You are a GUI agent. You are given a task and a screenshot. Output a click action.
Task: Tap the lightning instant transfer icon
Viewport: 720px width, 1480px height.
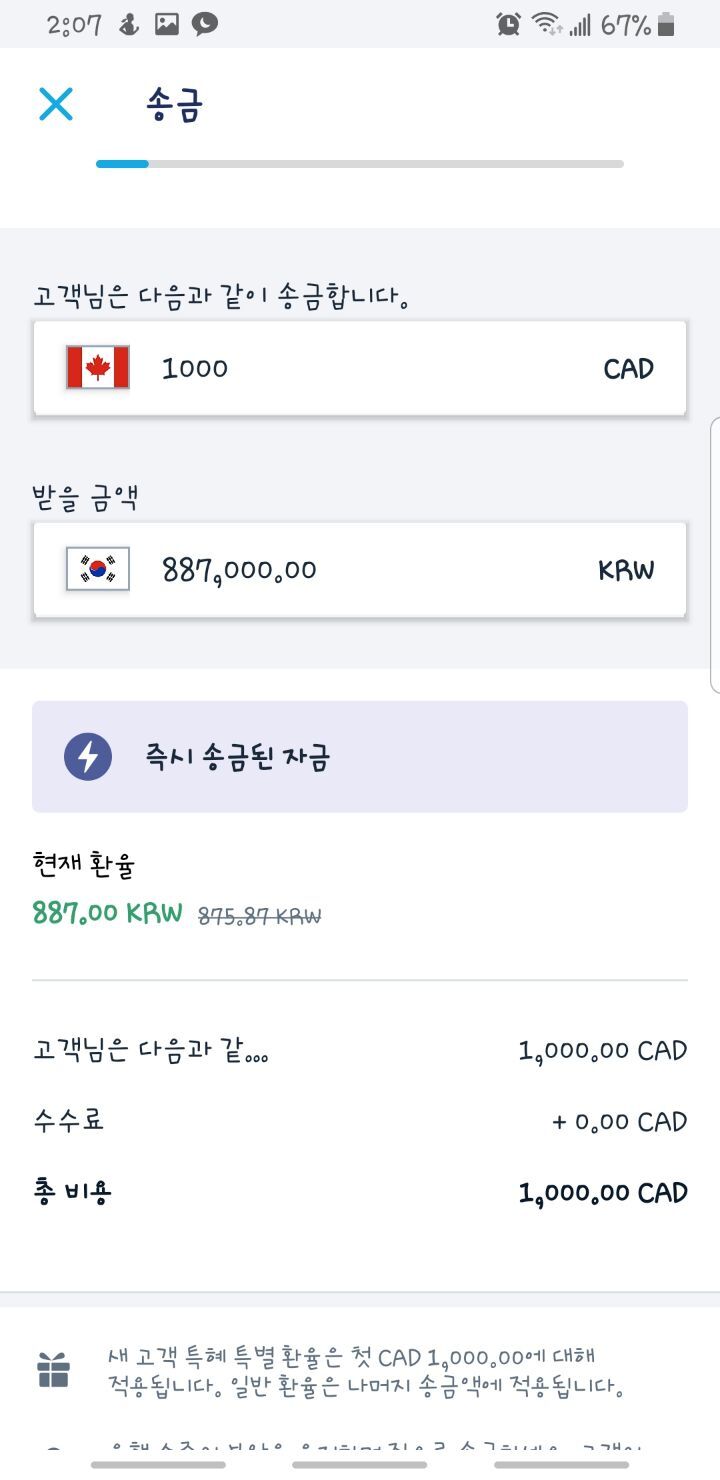(90, 756)
